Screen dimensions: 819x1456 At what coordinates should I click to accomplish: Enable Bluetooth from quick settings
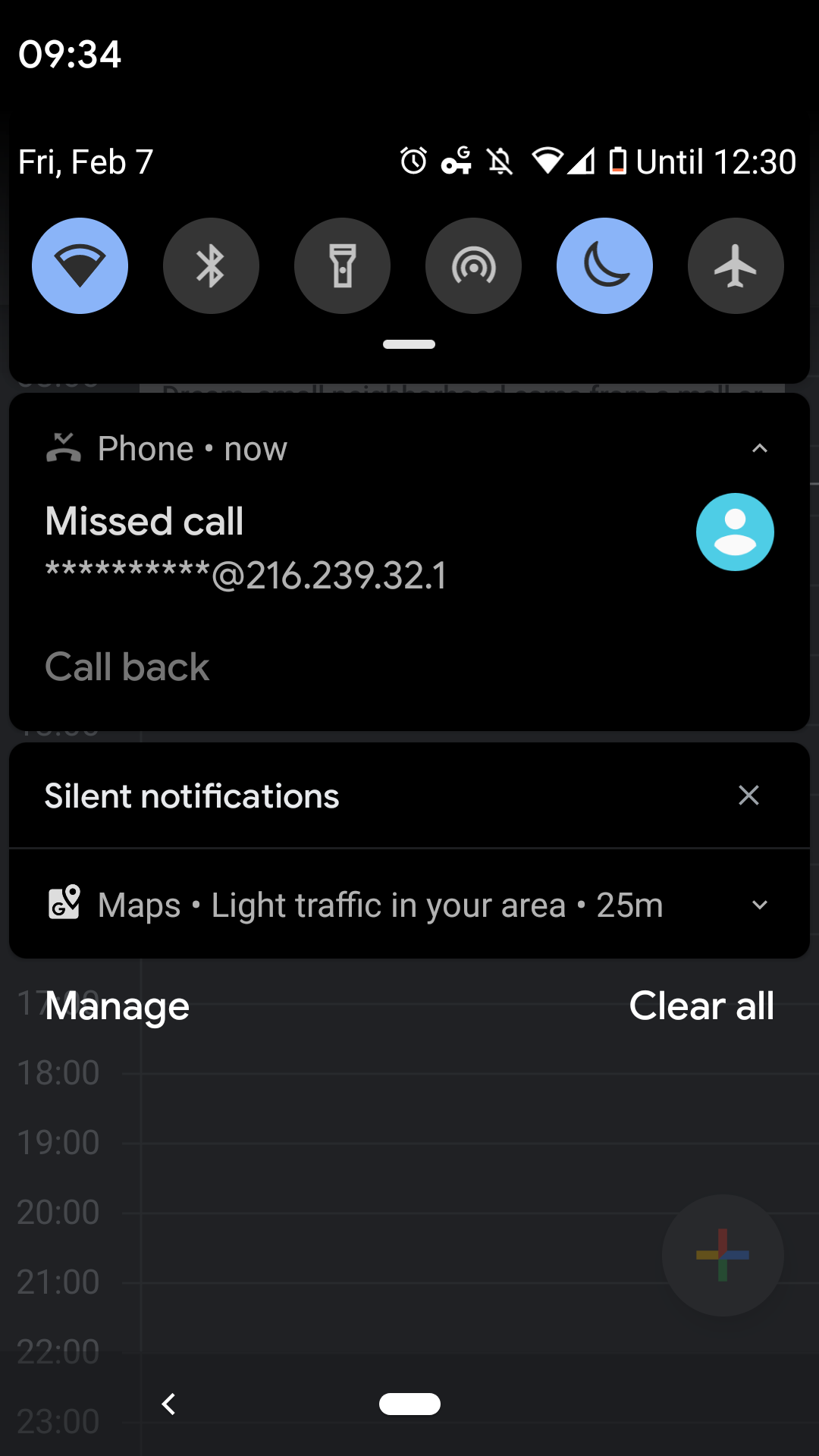pyautogui.click(x=211, y=265)
